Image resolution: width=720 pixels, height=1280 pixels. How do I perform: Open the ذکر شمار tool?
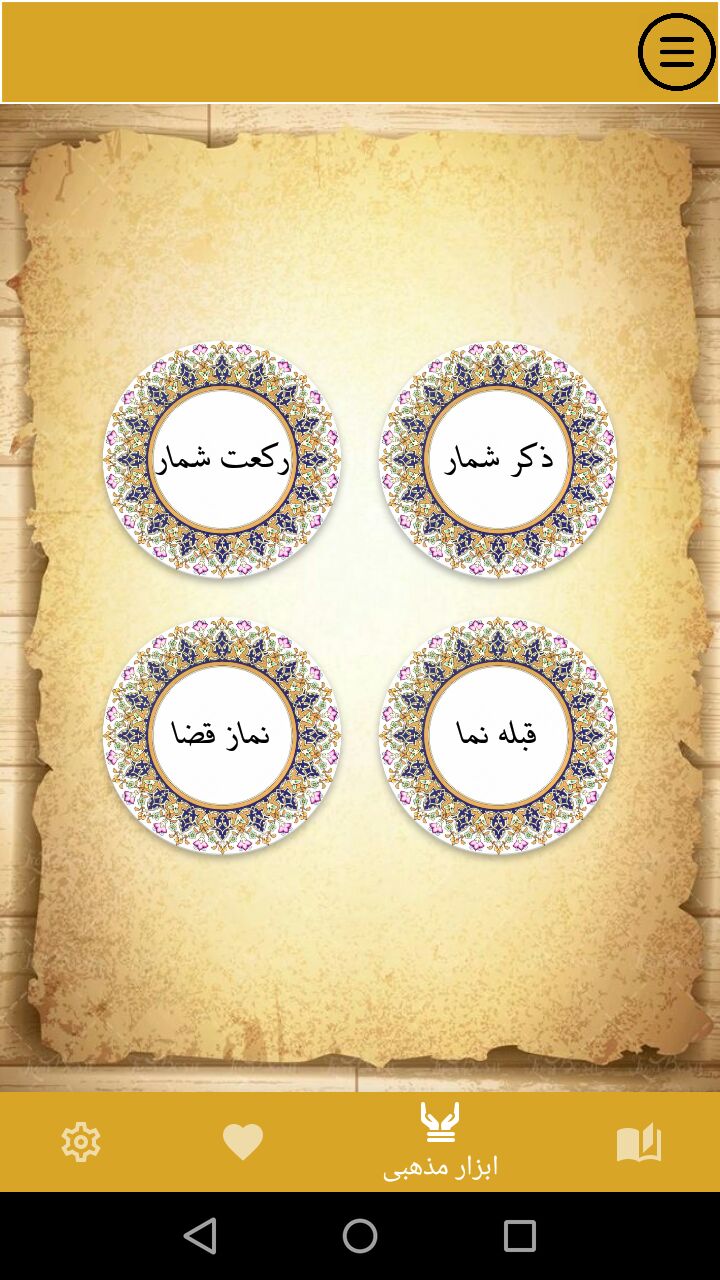click(497, 460)
